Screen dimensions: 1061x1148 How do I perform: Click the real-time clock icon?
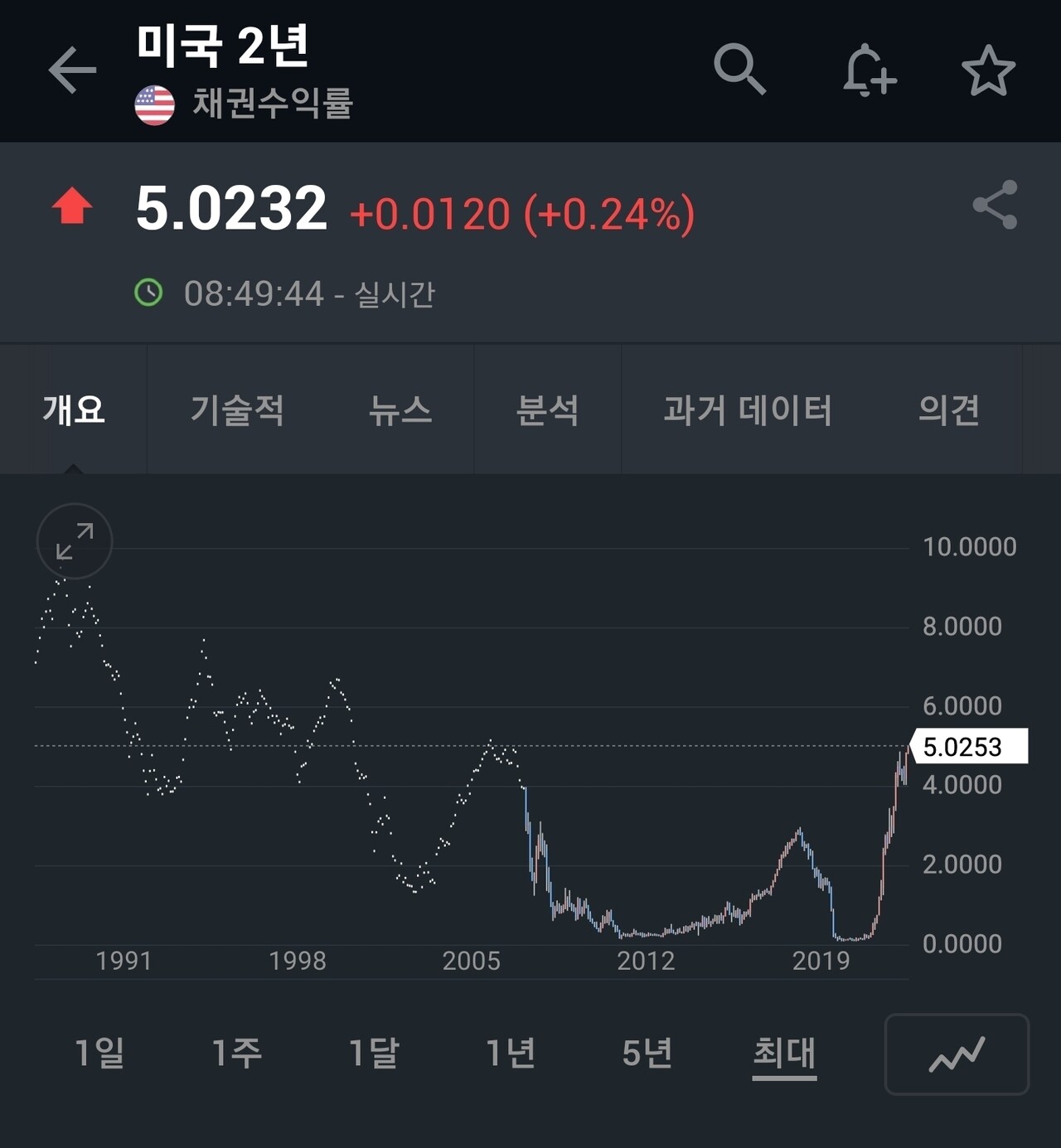[x=149, y=293]
